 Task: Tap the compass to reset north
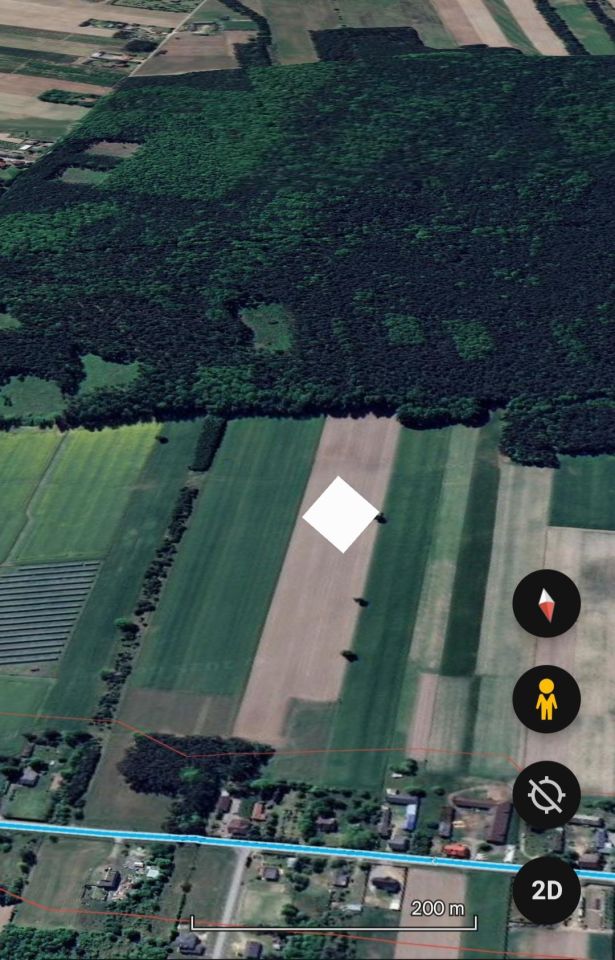[x=546, y=604]
